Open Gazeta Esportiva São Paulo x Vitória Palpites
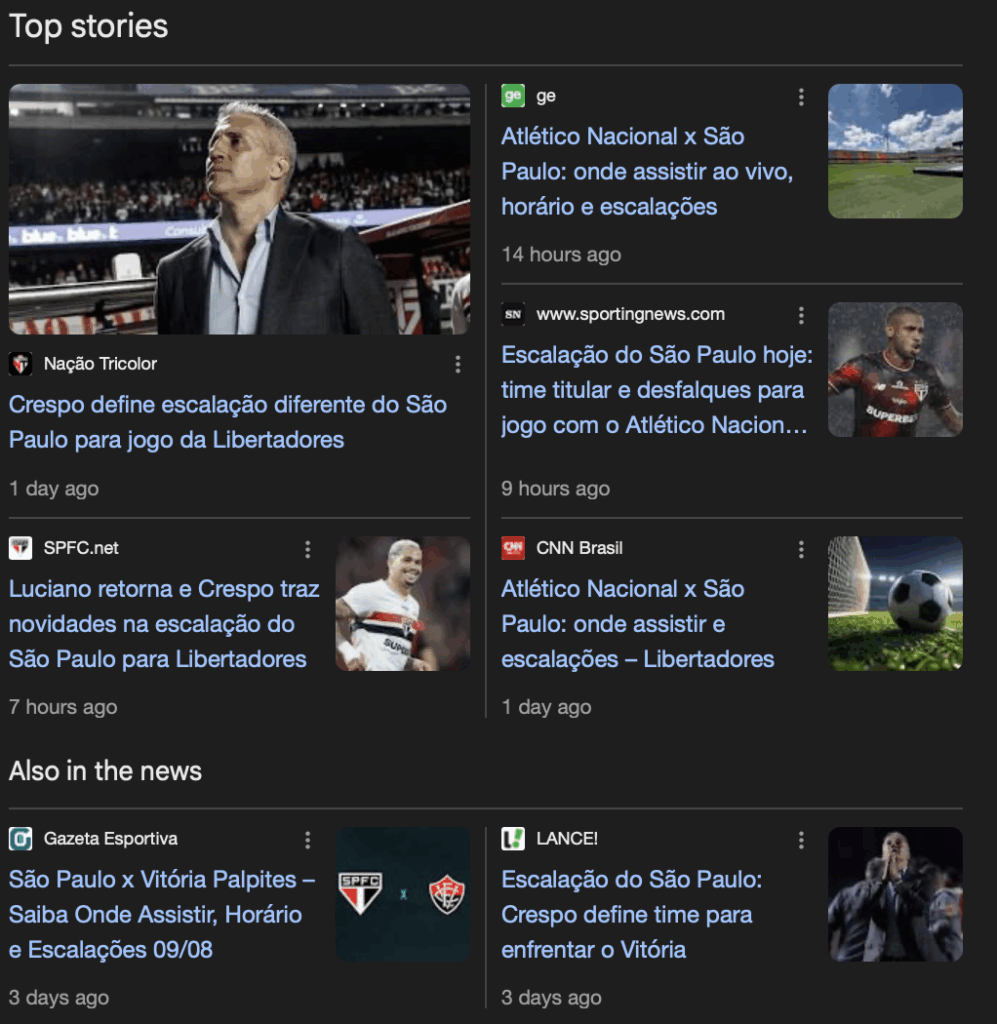The image size is (997, 1024). tap(162, 914)
